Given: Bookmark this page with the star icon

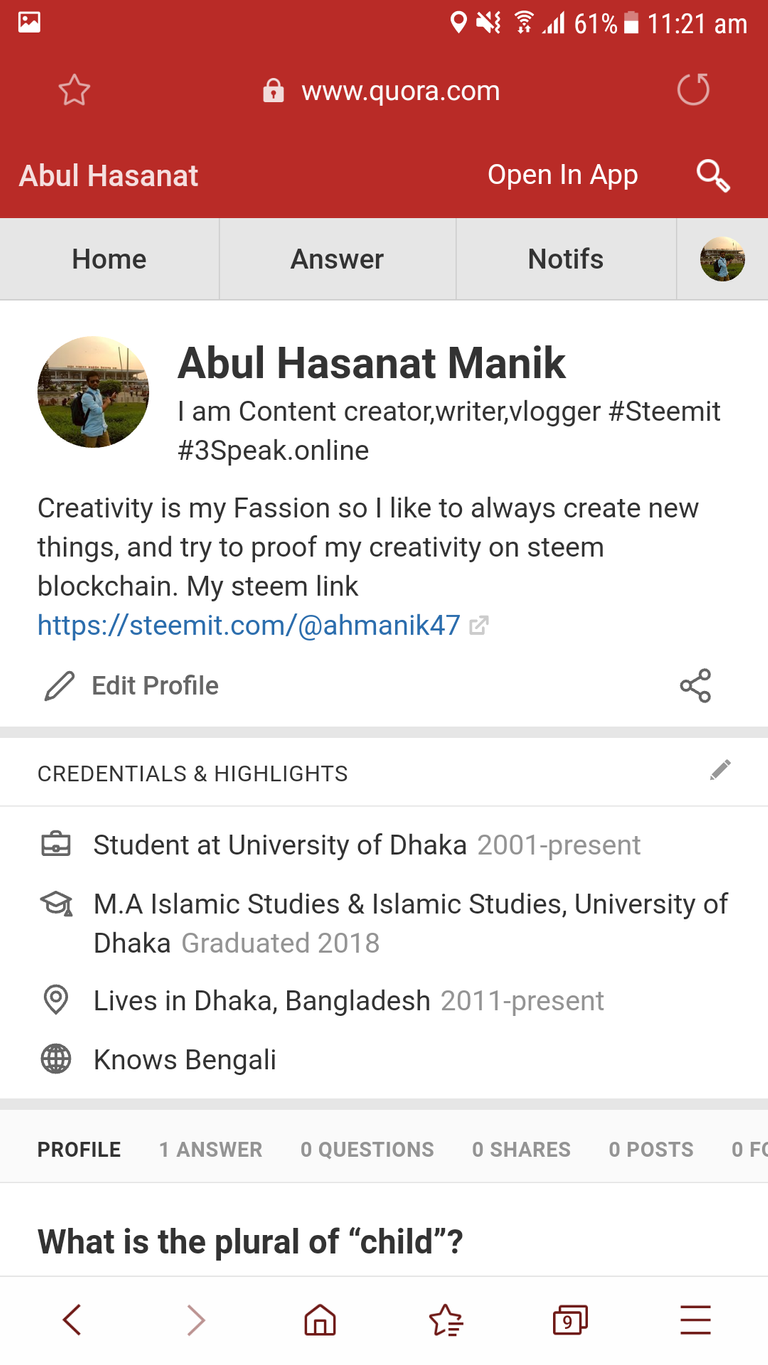Looking at the screenshot, I should click(74, 91).
